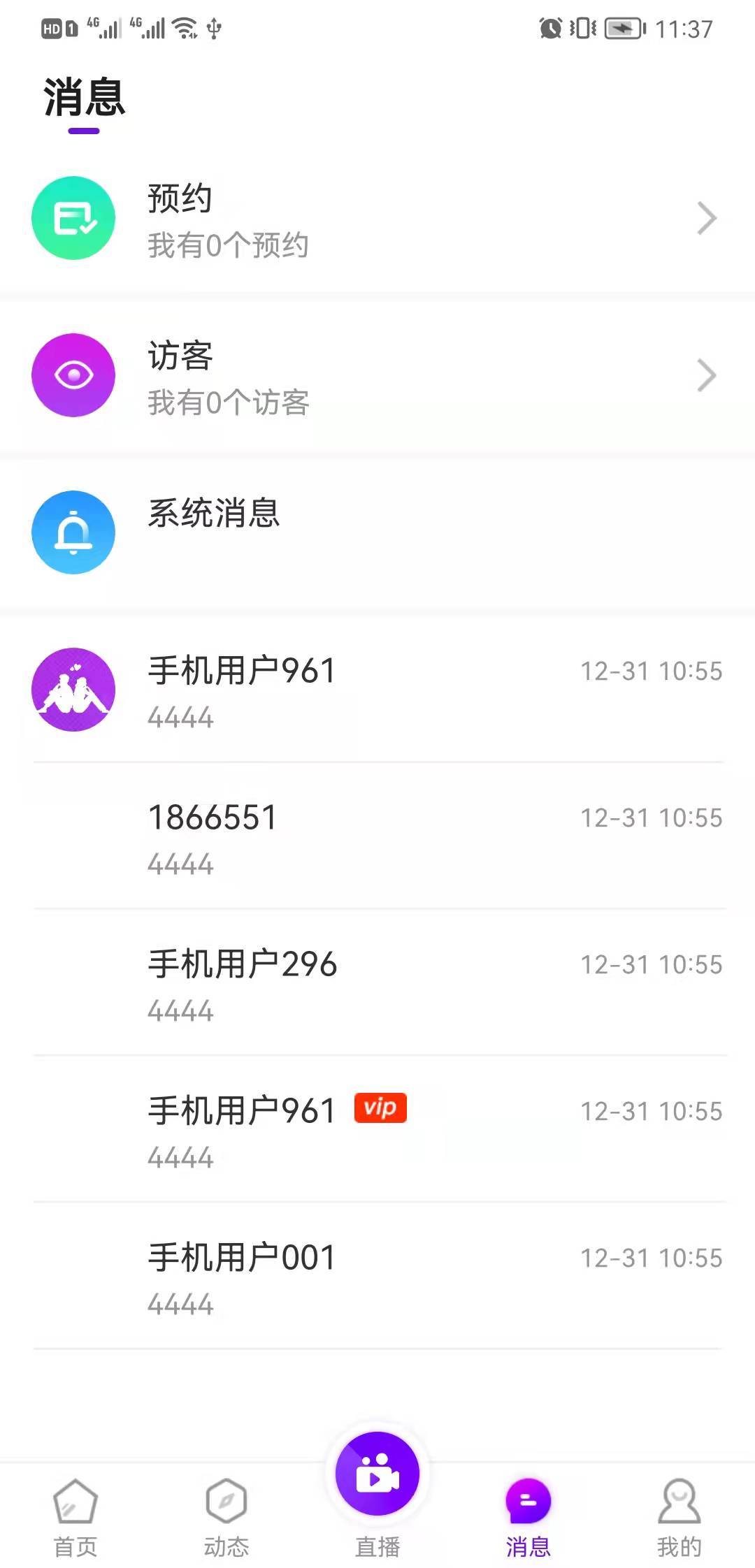Expand the 访客 row chevron

pos(707,375)
